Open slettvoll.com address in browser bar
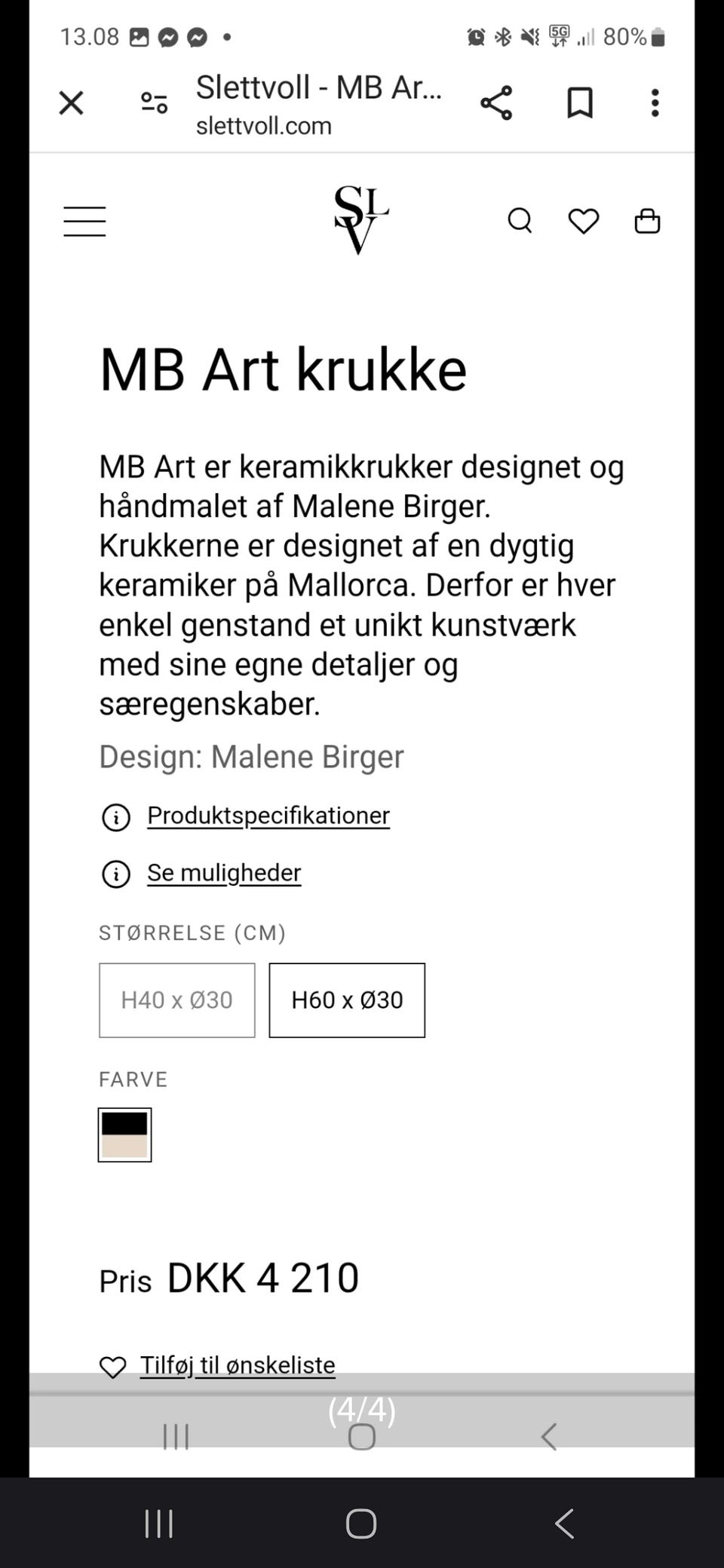The height and width of the screenshot is (1568, 724). click(x=265, y=125)
